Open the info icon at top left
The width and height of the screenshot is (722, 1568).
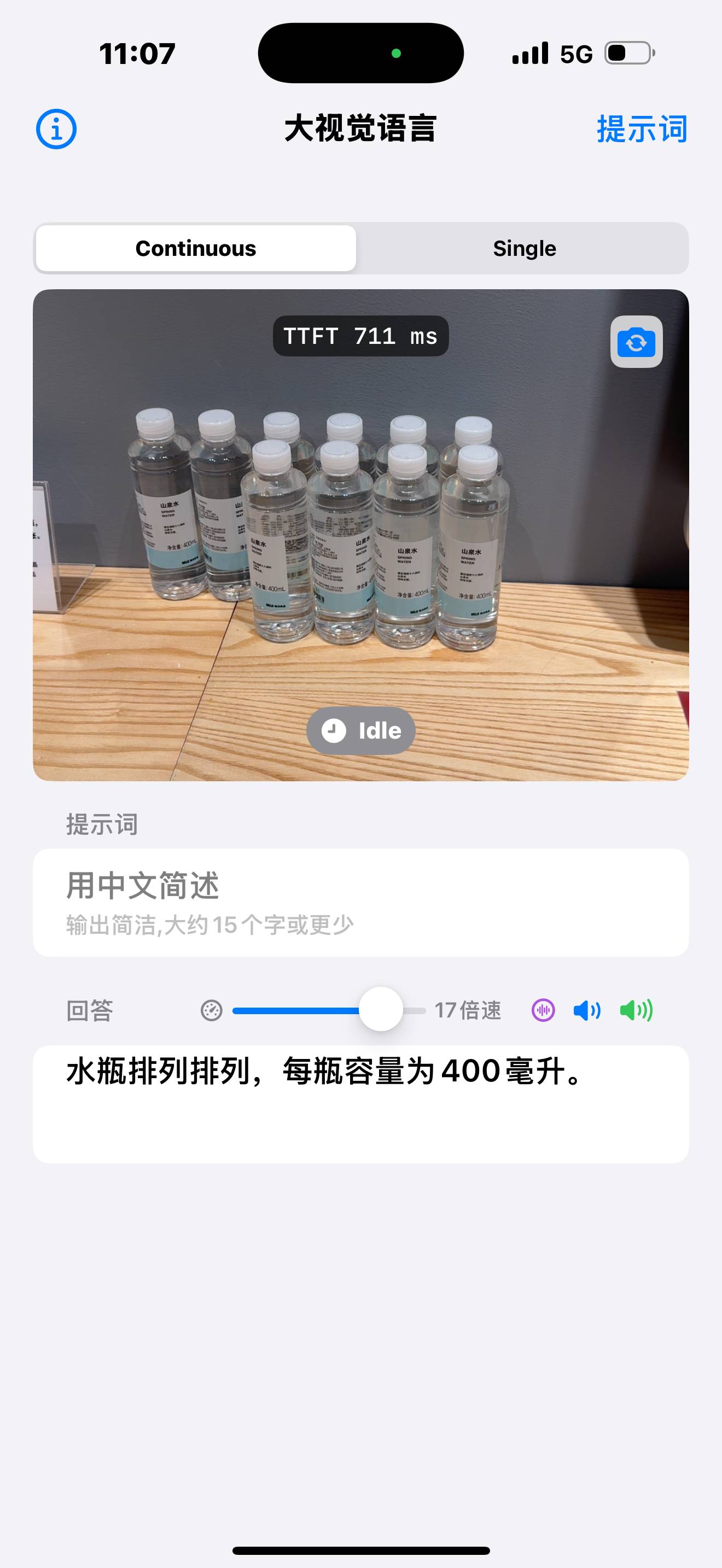(57, 129)
